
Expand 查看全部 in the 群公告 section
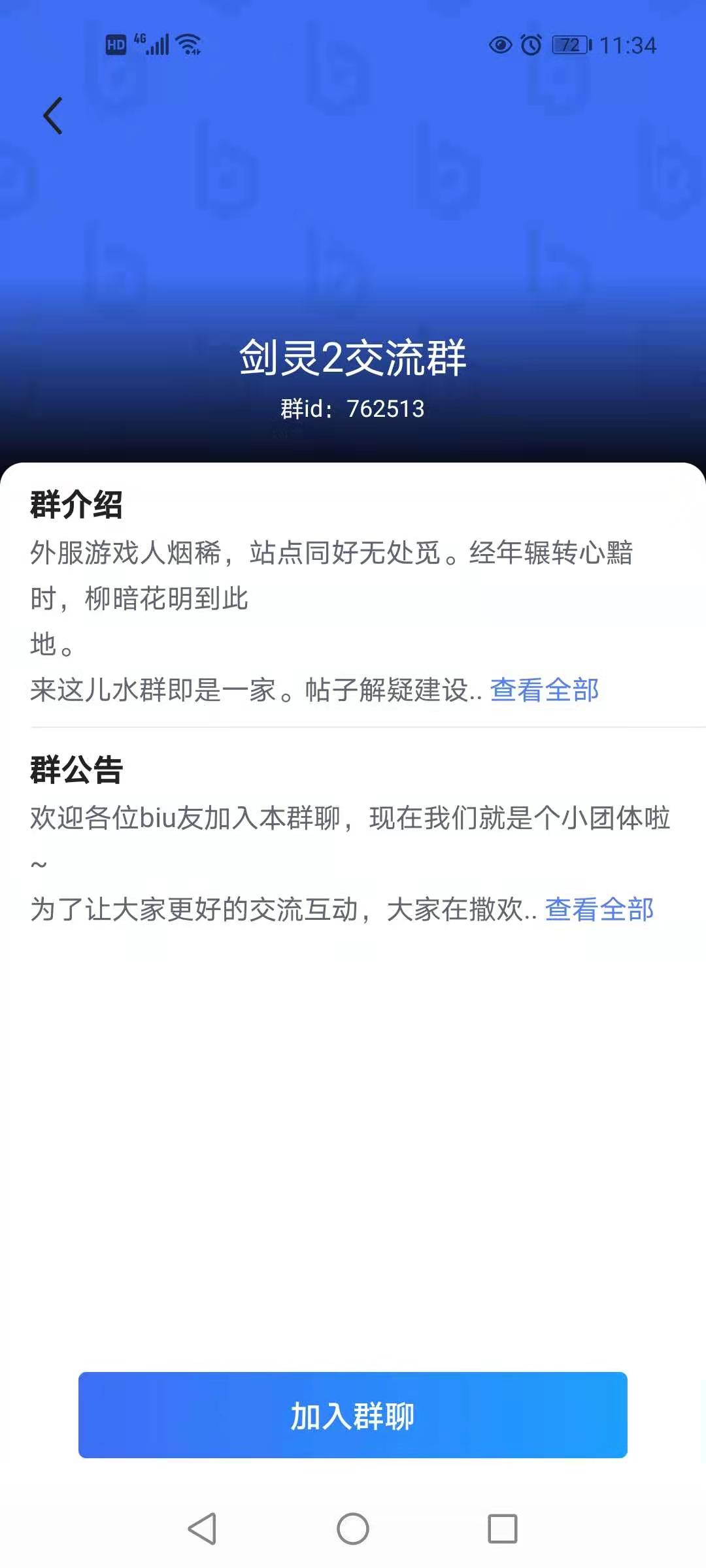pos(599,909)
